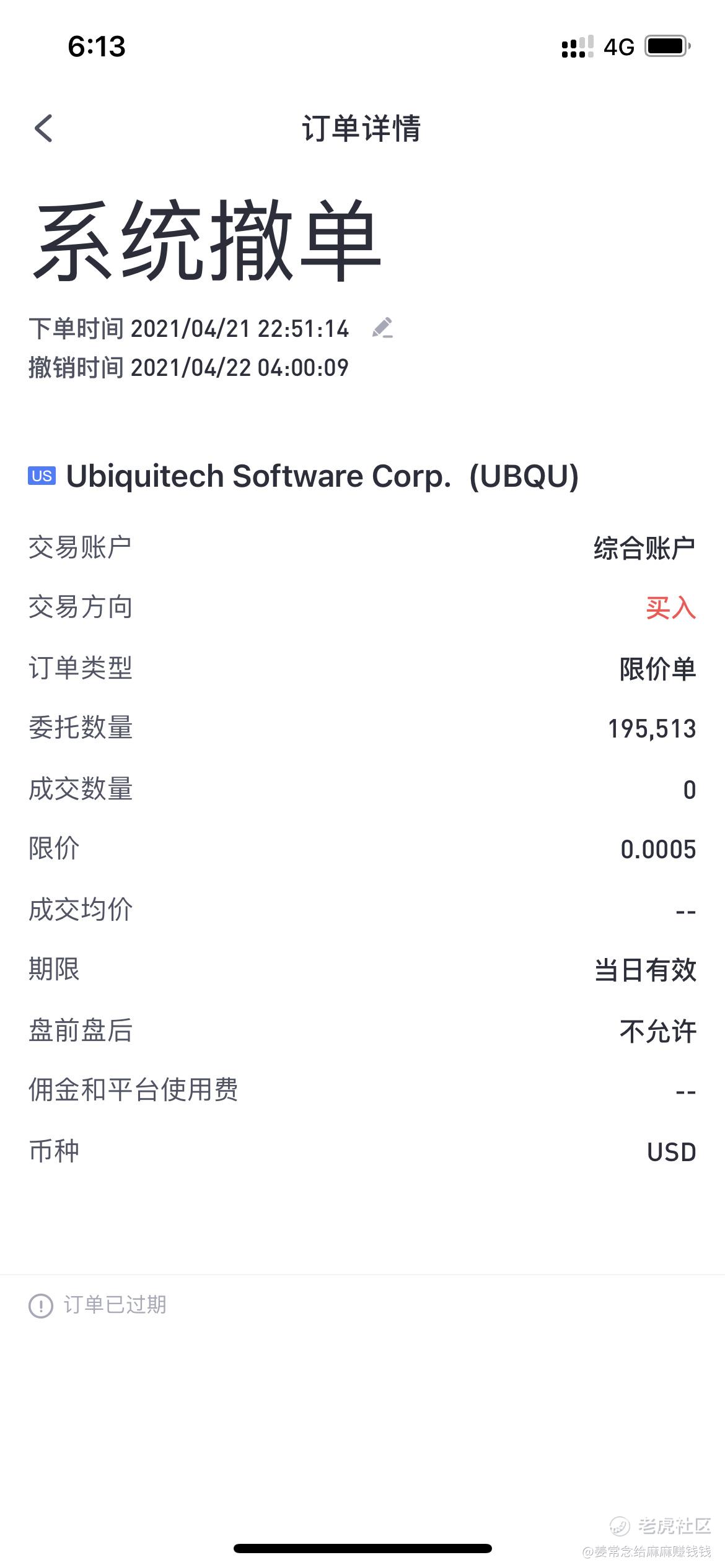
Task: Go back from order details
Action: click(x=43, y=128)
